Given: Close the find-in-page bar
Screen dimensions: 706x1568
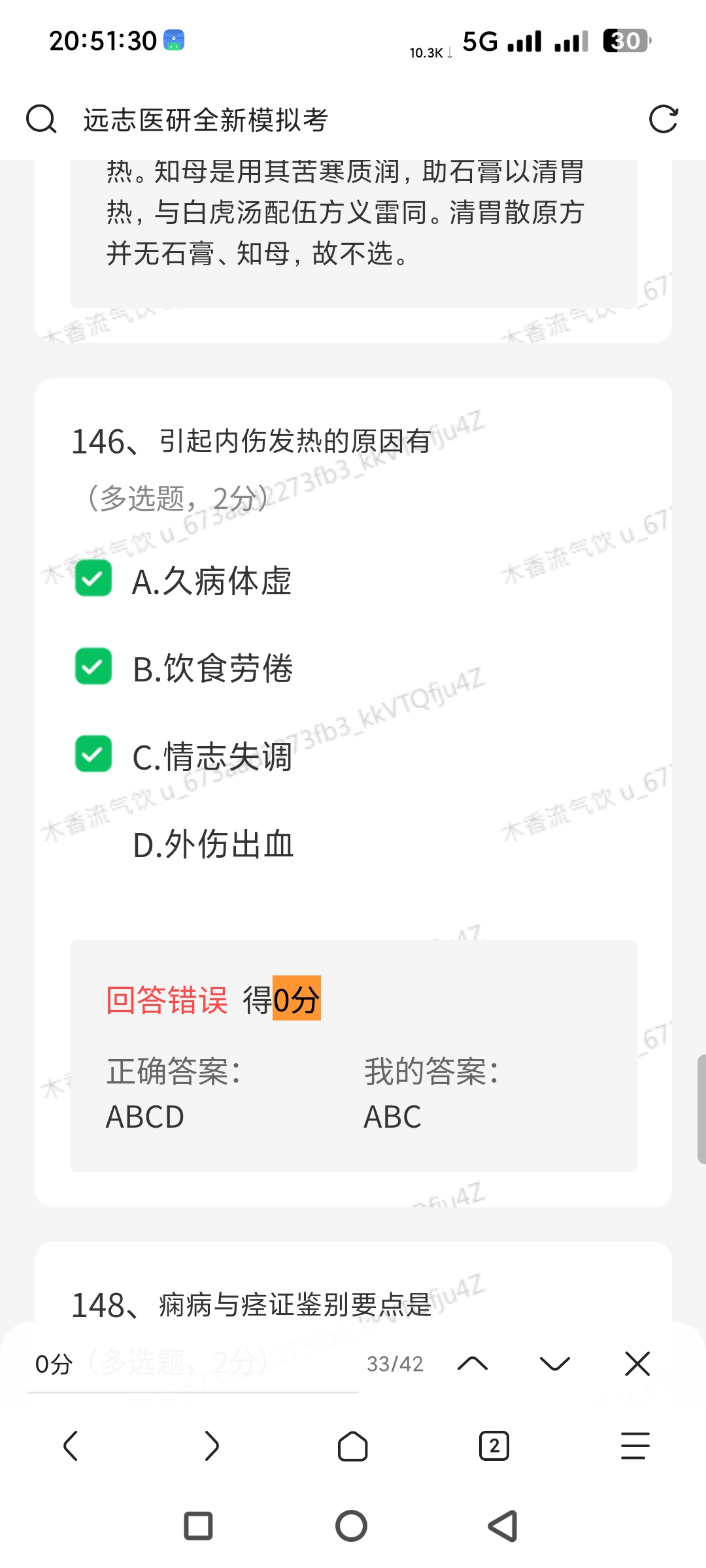Looking at the screenshot, I should point(637,1364).
